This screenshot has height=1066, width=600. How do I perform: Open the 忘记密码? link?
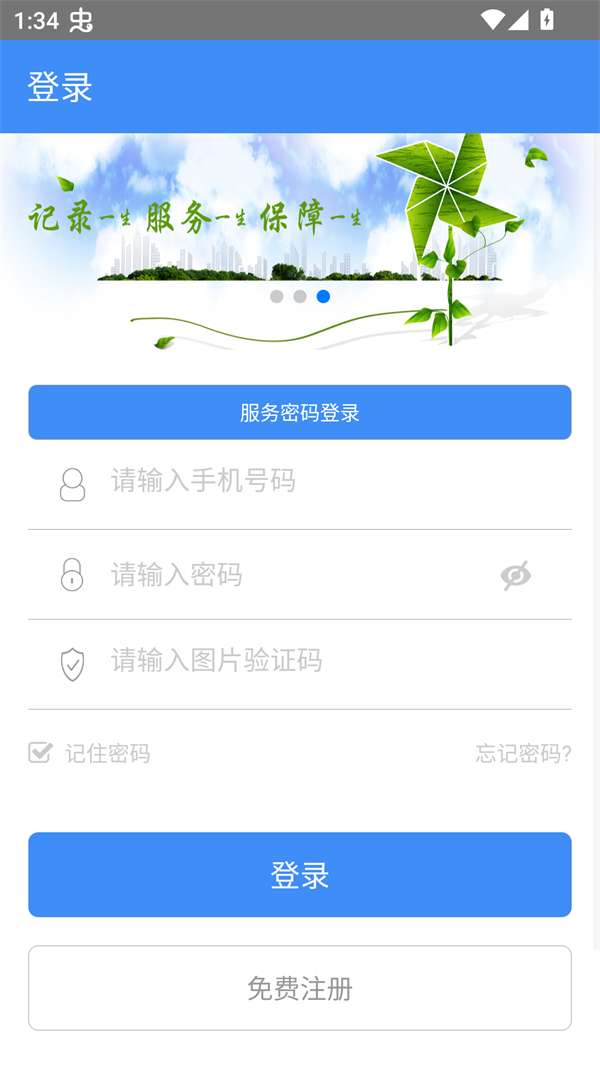523,754
